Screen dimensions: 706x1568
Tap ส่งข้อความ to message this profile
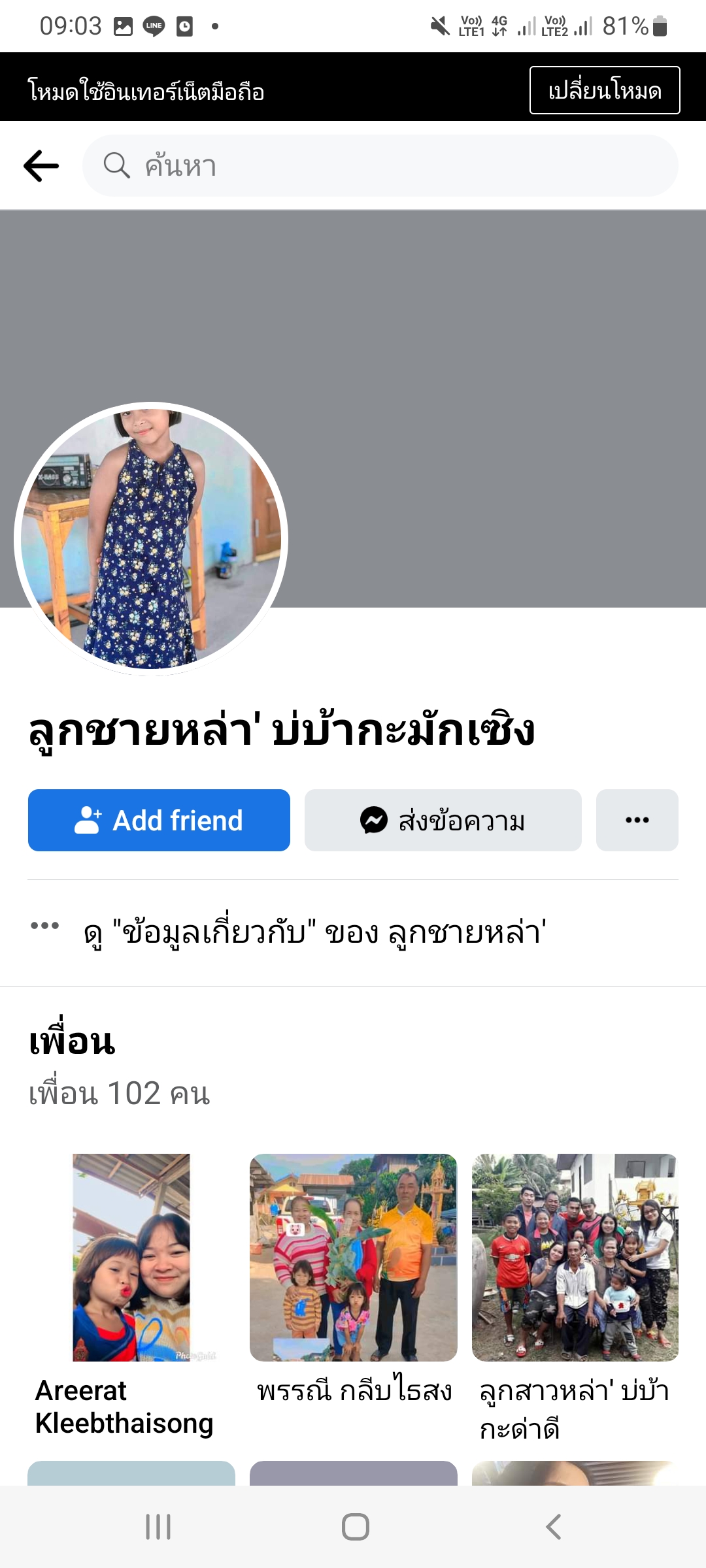443,820
